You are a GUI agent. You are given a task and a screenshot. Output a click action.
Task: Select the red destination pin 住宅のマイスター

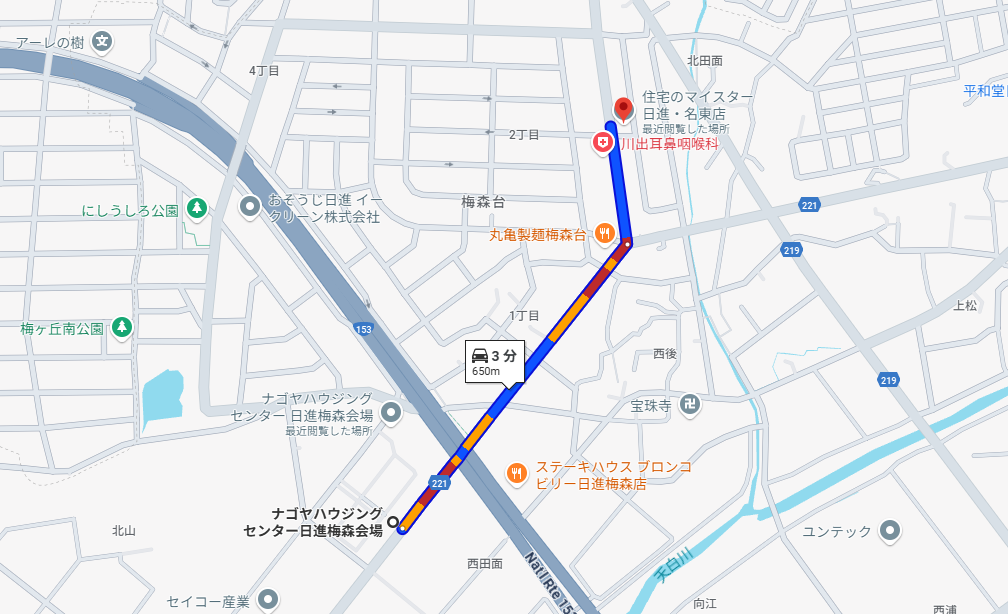(x=623, y=109)
